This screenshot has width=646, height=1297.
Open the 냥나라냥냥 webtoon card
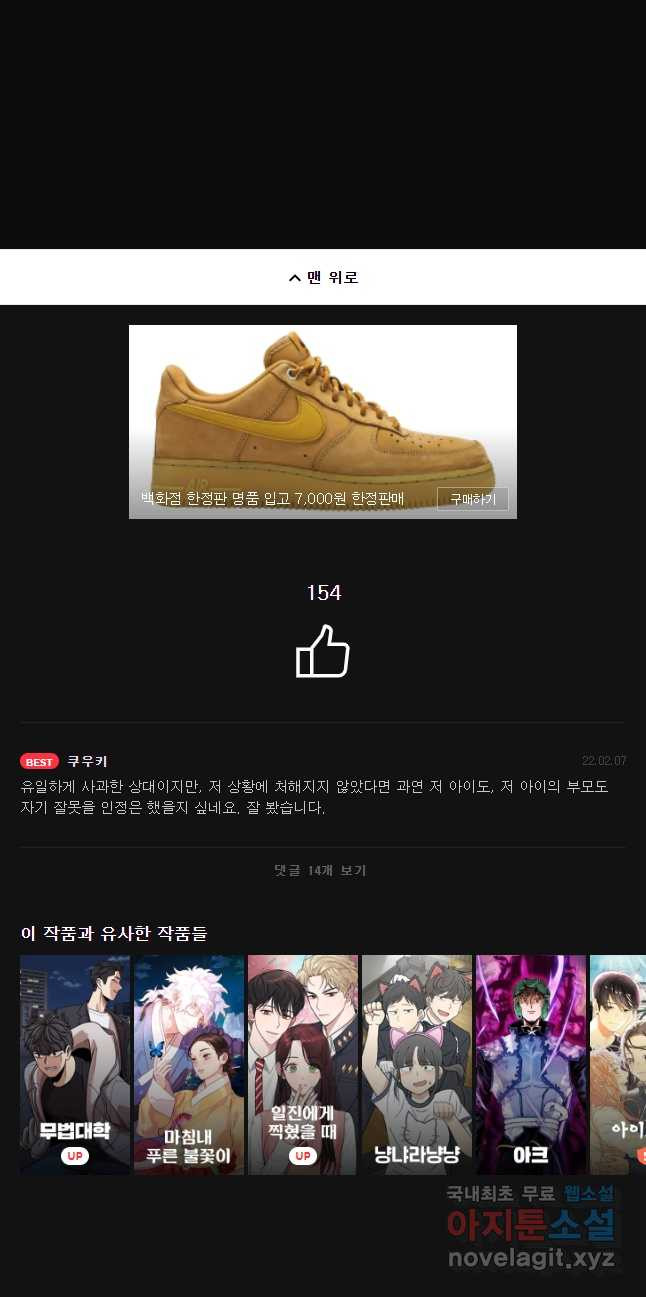tap(417, 1064)
